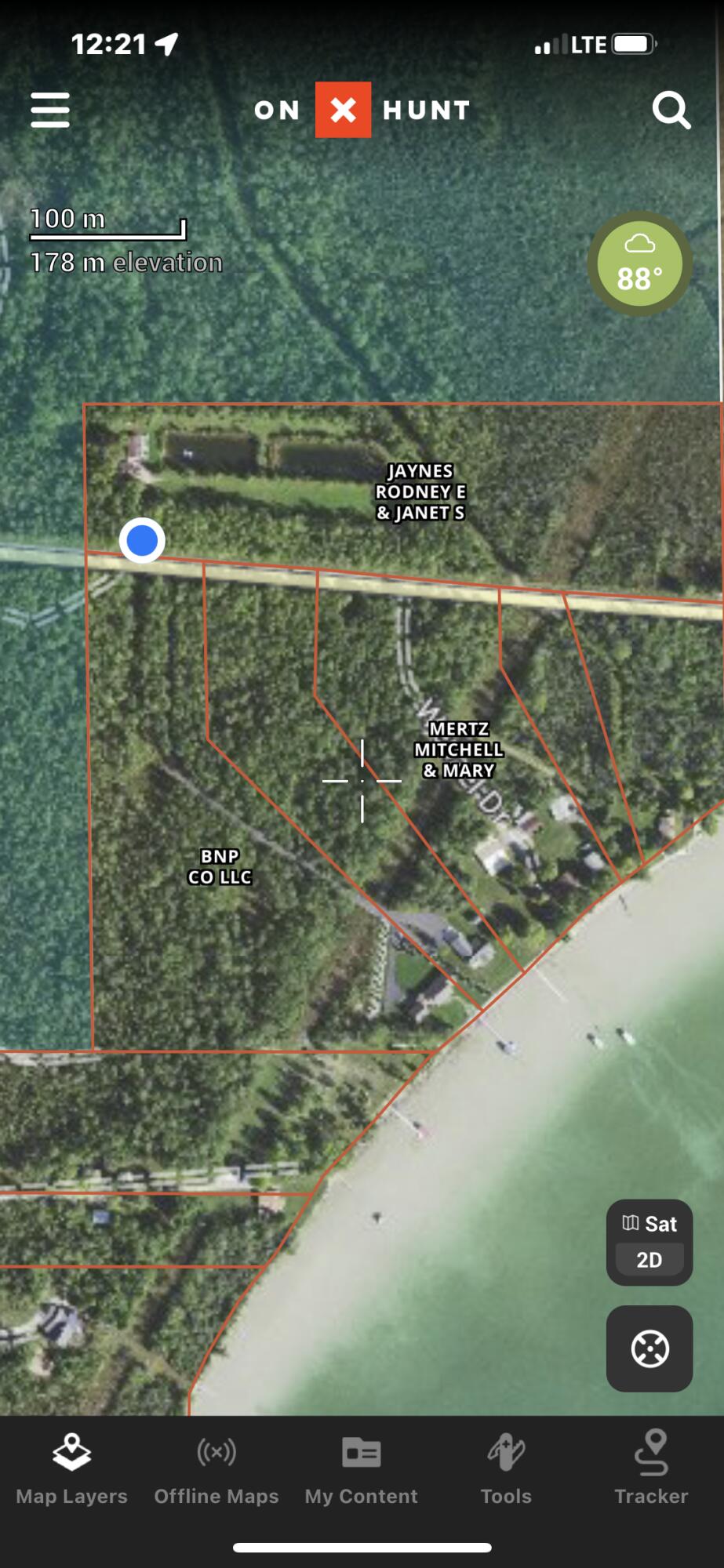Tap the compass location button
This screenshot has width=724, height=1568.
[x=649, y=1348]
